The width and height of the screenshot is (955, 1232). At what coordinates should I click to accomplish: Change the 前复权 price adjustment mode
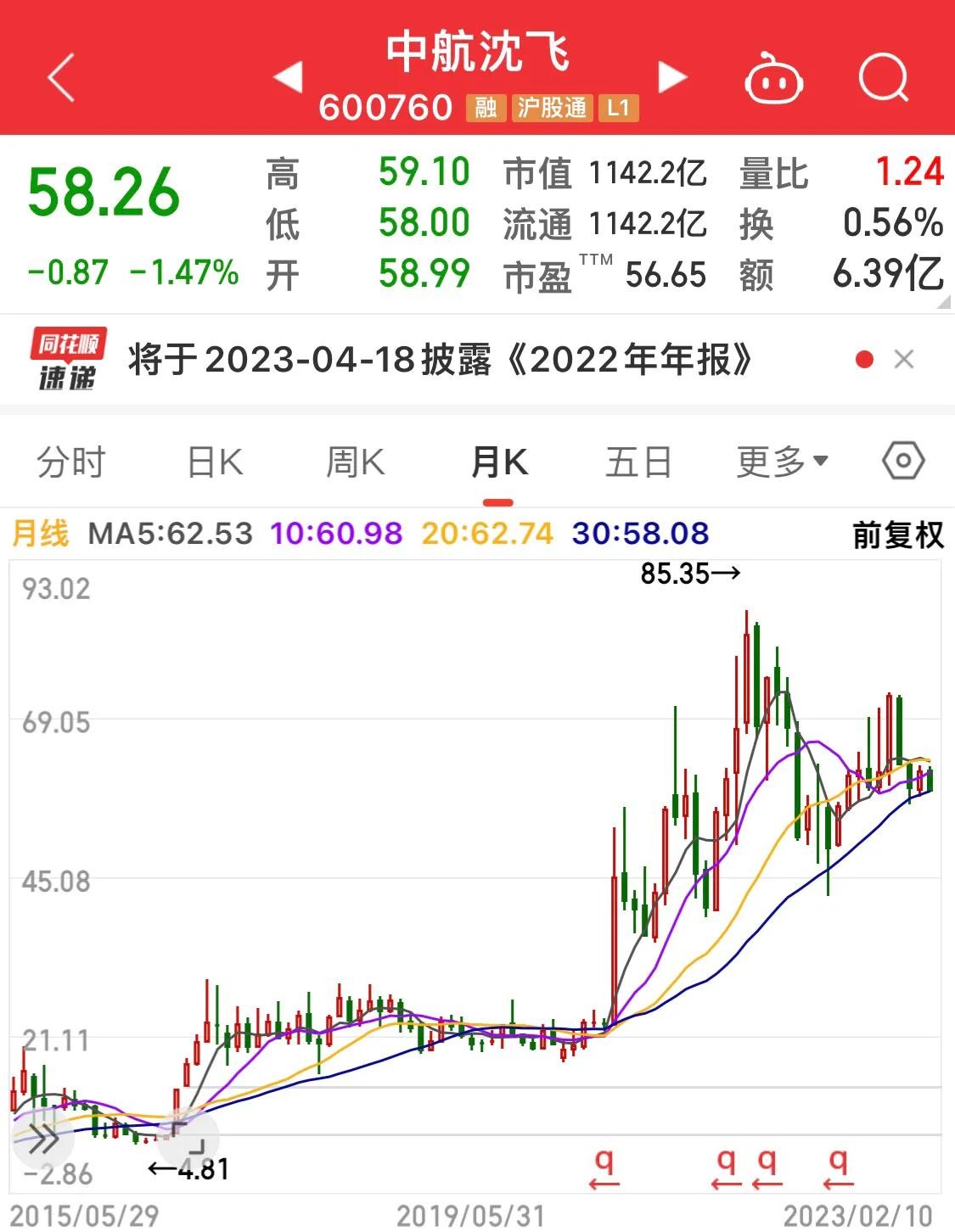coord(897,535)
